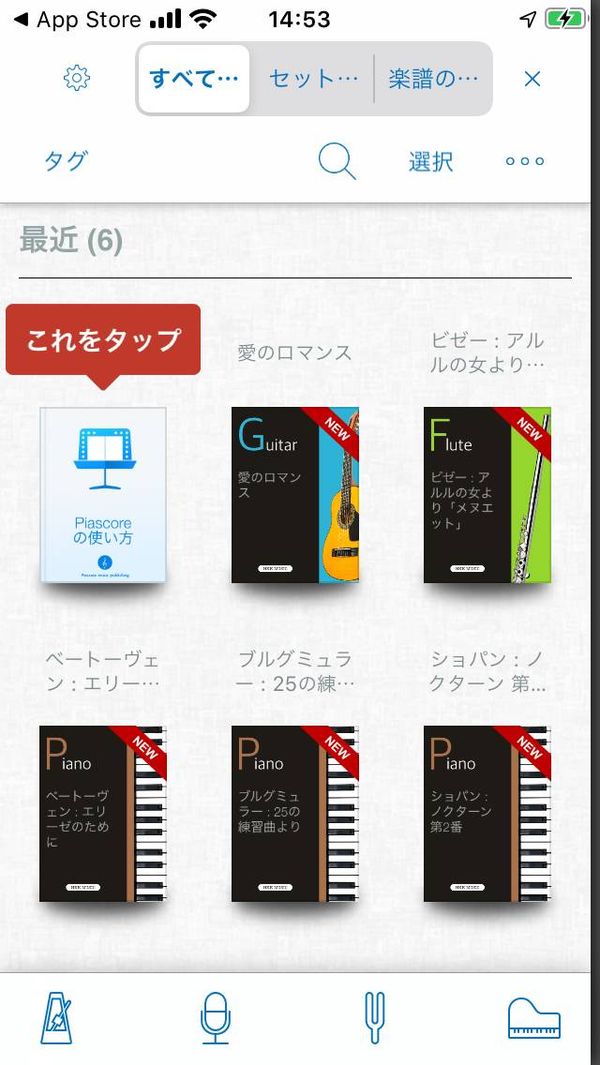Open the microphone recorder
The image size is (600, 1065).
click(215, 1017)
